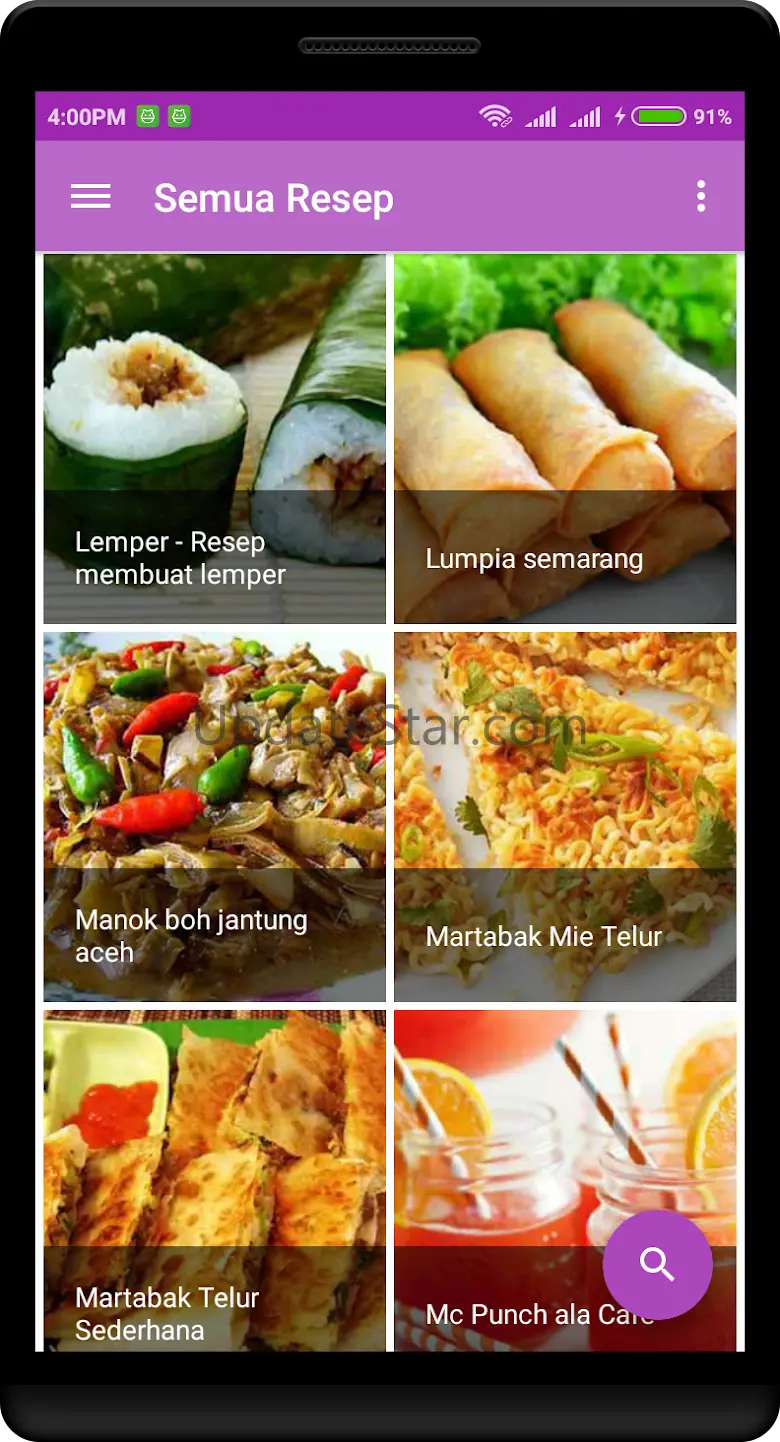View Martabak Telur Sederhana recipe
780x1442 pixels.
(214, 1180)
